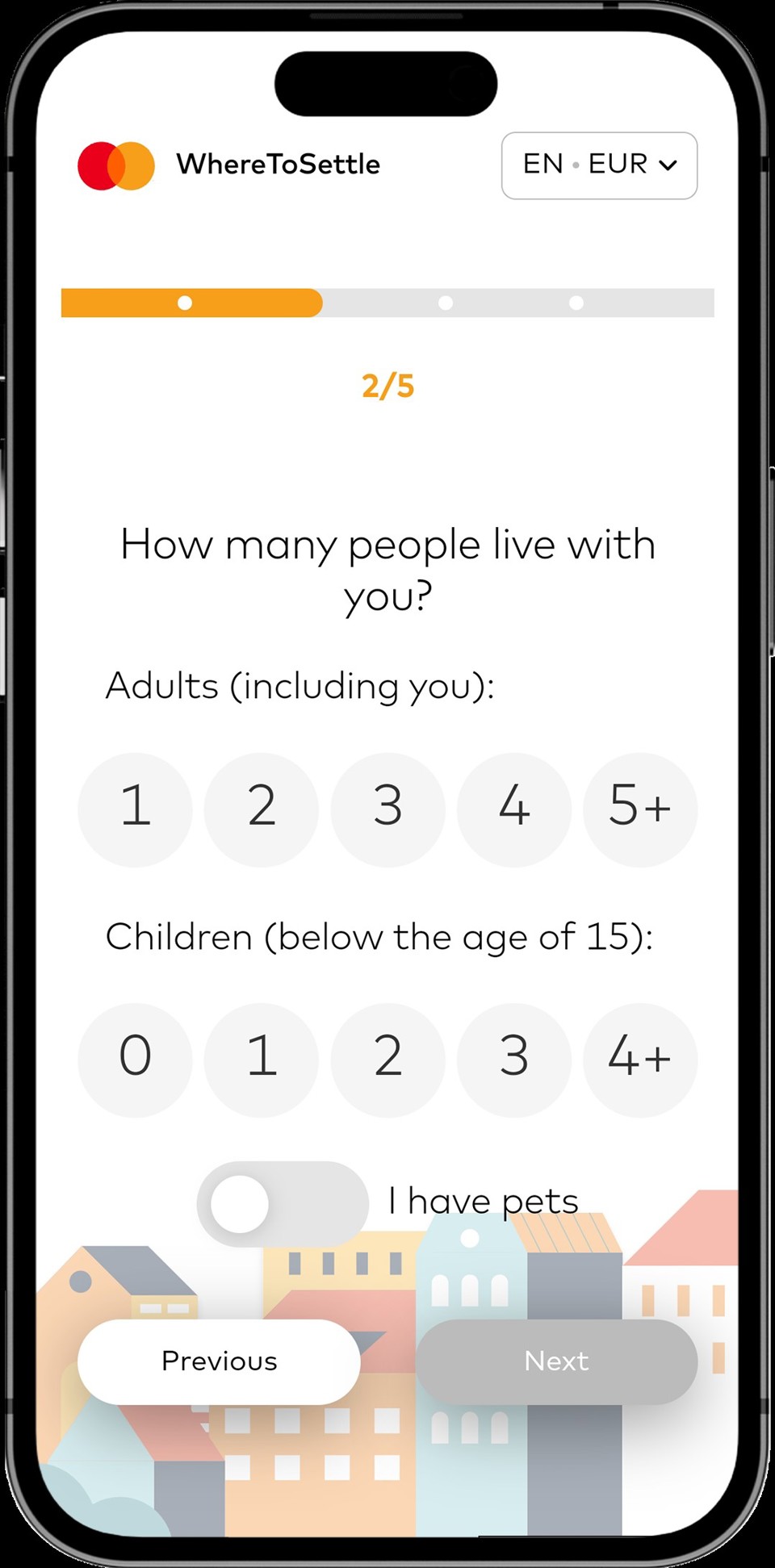Screen dimensions: 775x1568
Task: Tap Next to continue
Action: 556,1361
